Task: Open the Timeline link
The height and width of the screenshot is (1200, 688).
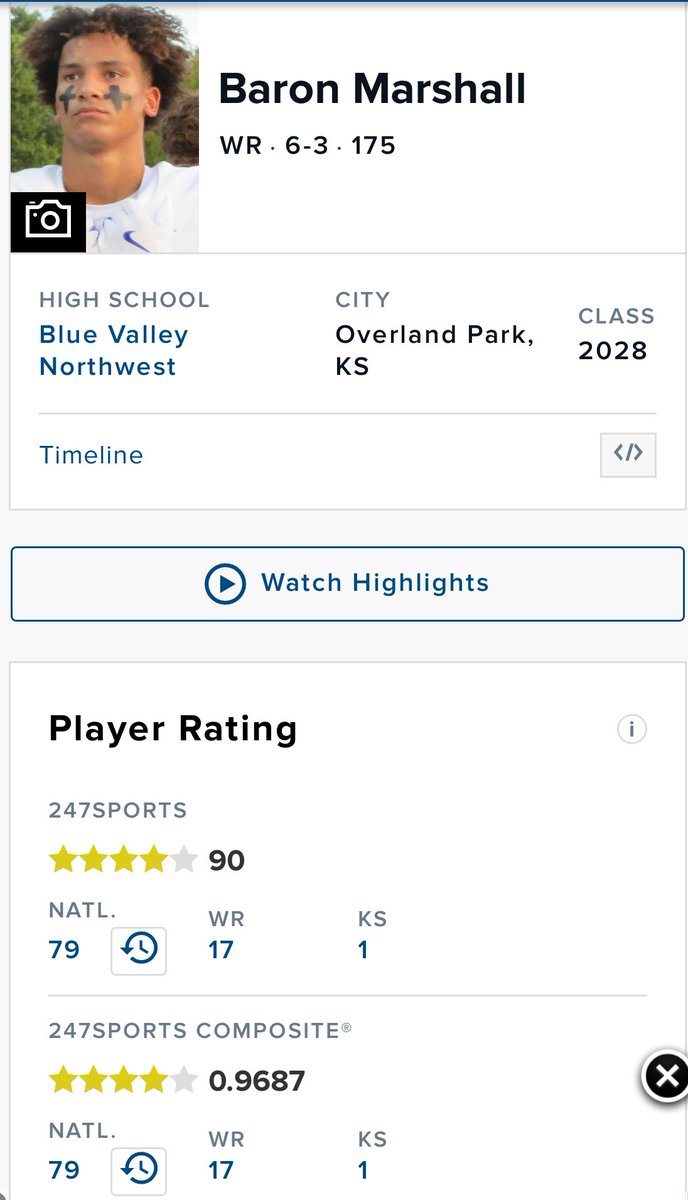Action: point(91,455)
